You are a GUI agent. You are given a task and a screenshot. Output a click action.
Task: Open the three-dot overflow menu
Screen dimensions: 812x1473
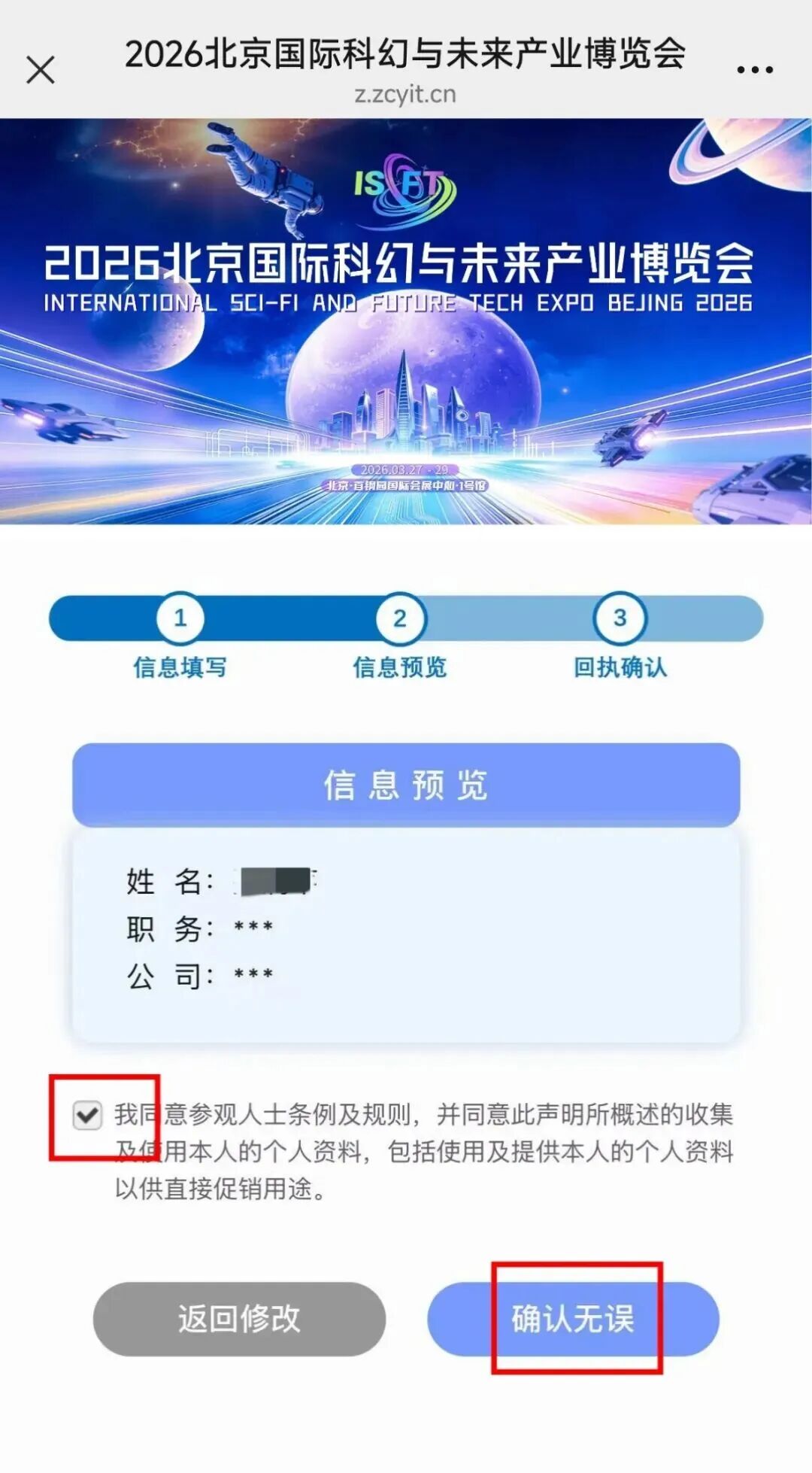pos(754,70)
